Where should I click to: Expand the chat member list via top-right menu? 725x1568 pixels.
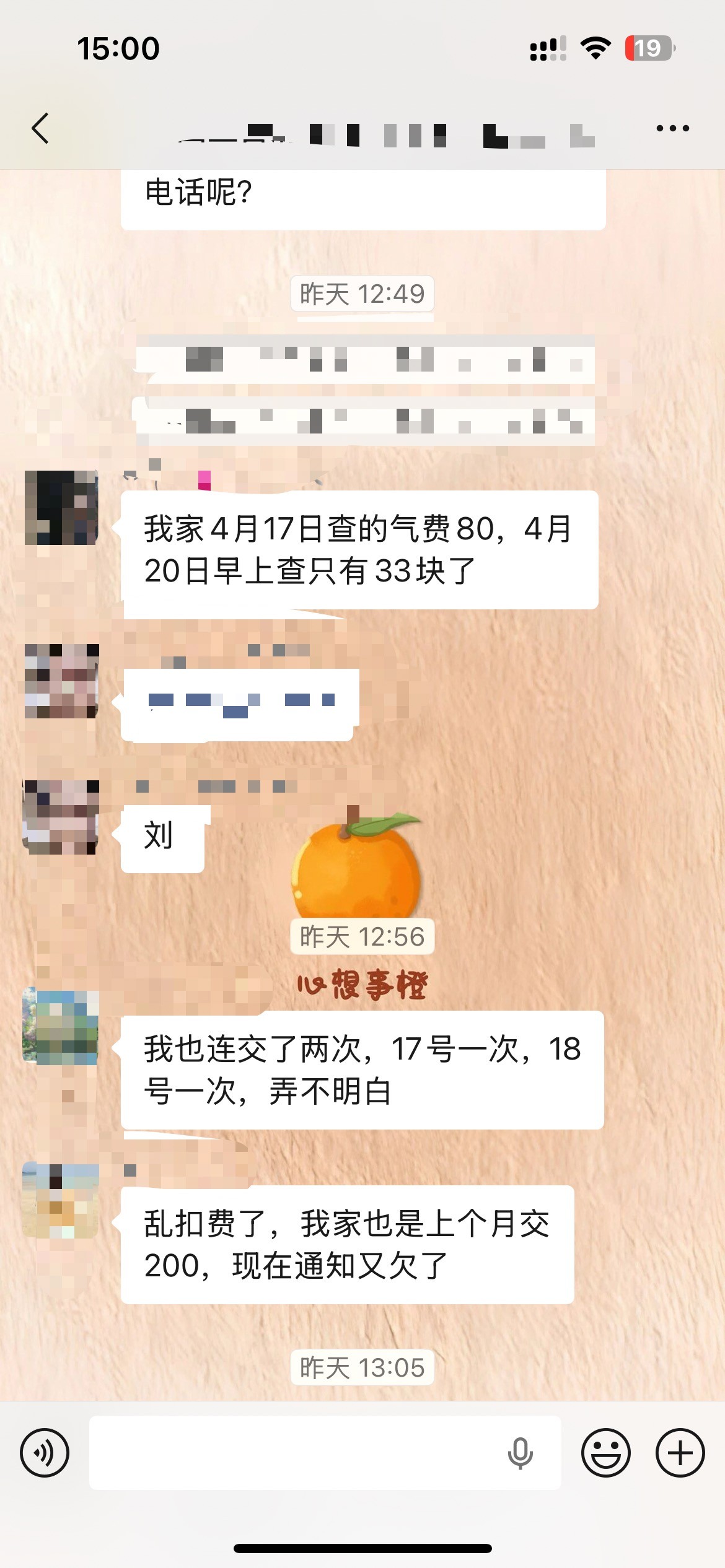pyautogui.click(x=671, y=128)
